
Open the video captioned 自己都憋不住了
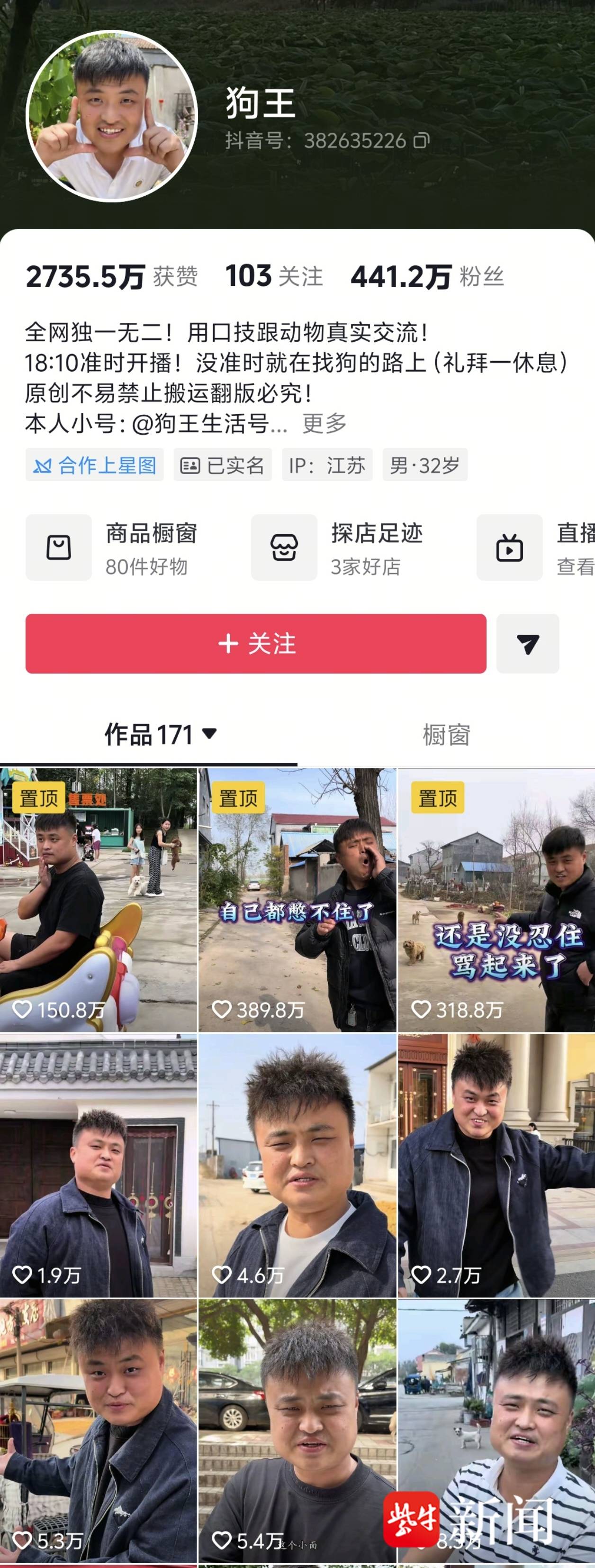[297, 900]
